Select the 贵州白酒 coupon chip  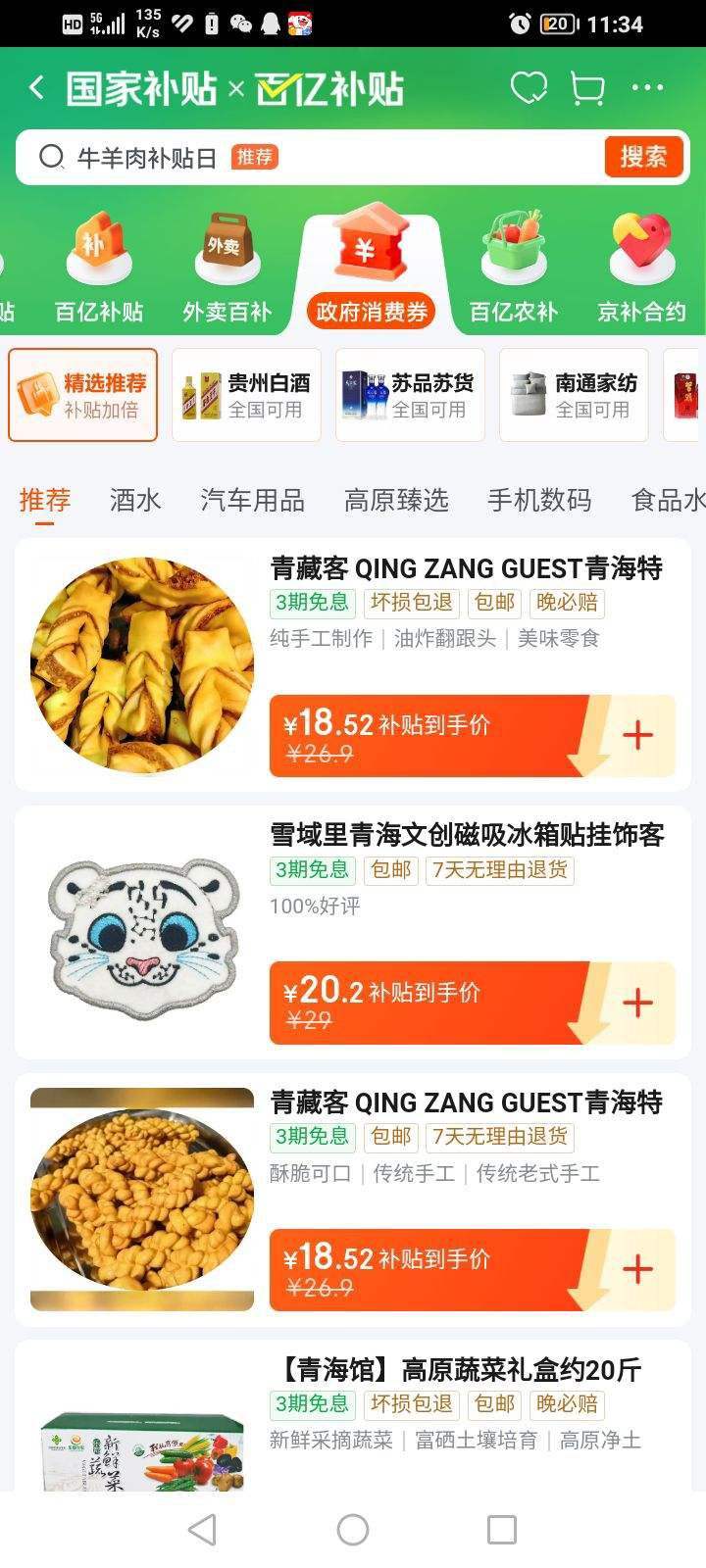[x=246, y=395]
